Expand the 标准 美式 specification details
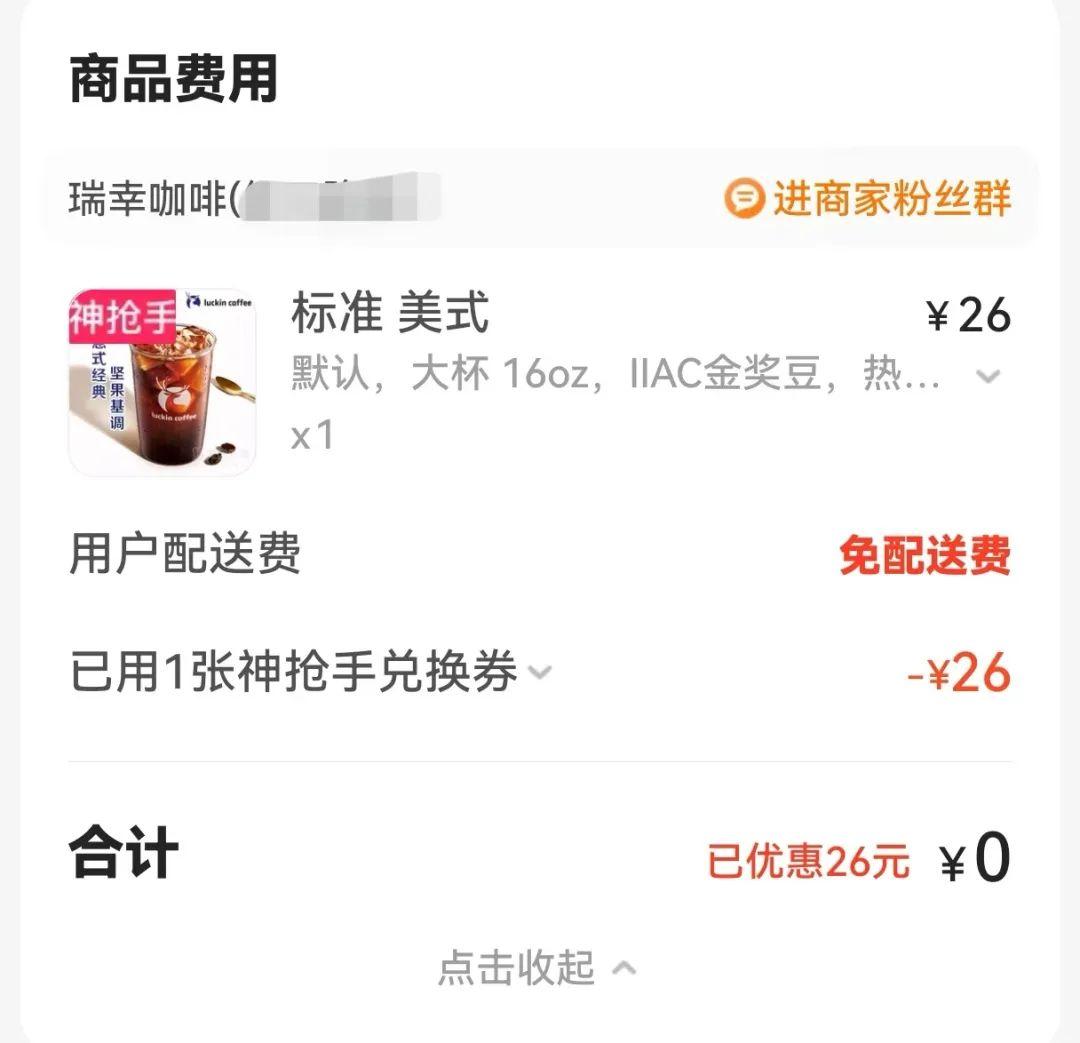This screenshot has width=1080, height=1043. [x=988, y=377]
